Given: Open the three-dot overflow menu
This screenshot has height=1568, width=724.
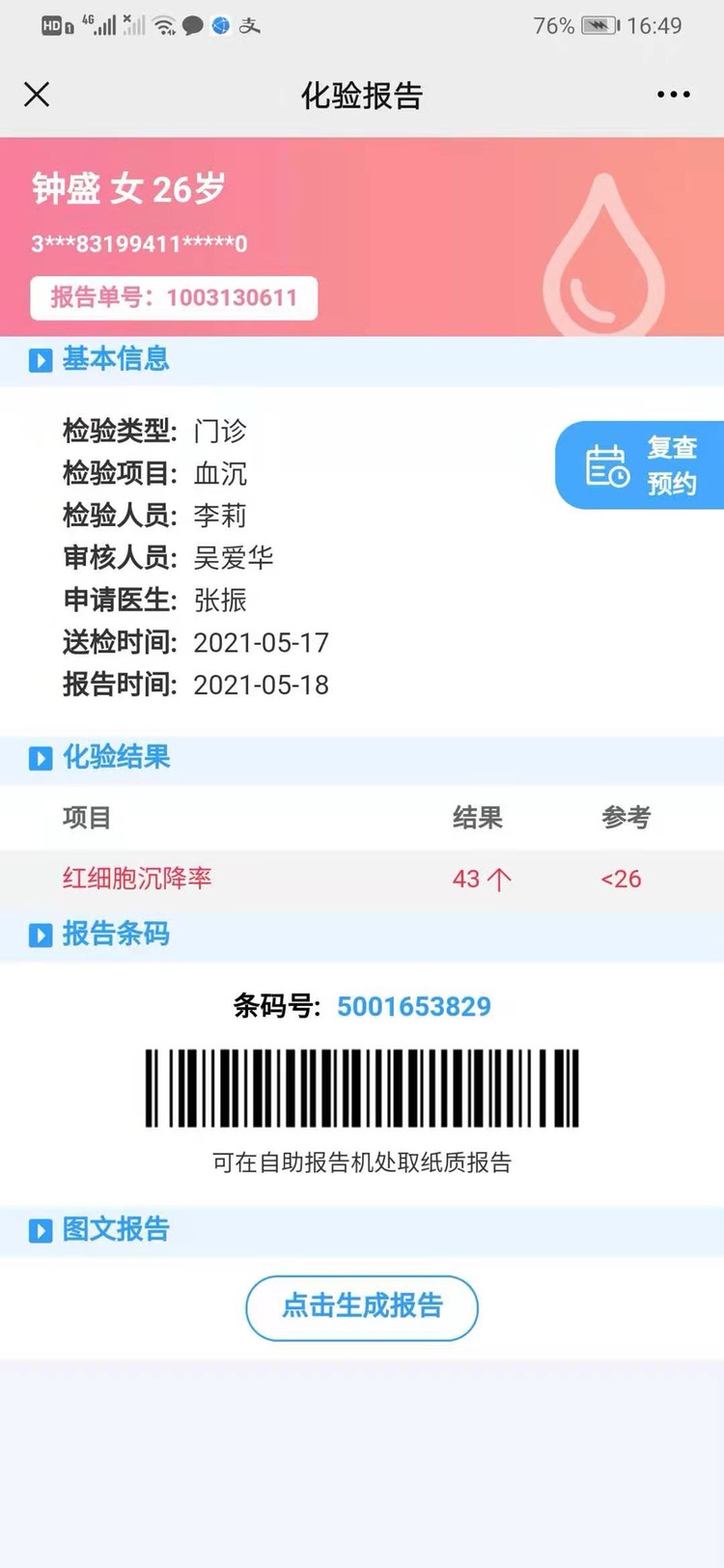Looking at the screenshot, I should coord(673,95).
